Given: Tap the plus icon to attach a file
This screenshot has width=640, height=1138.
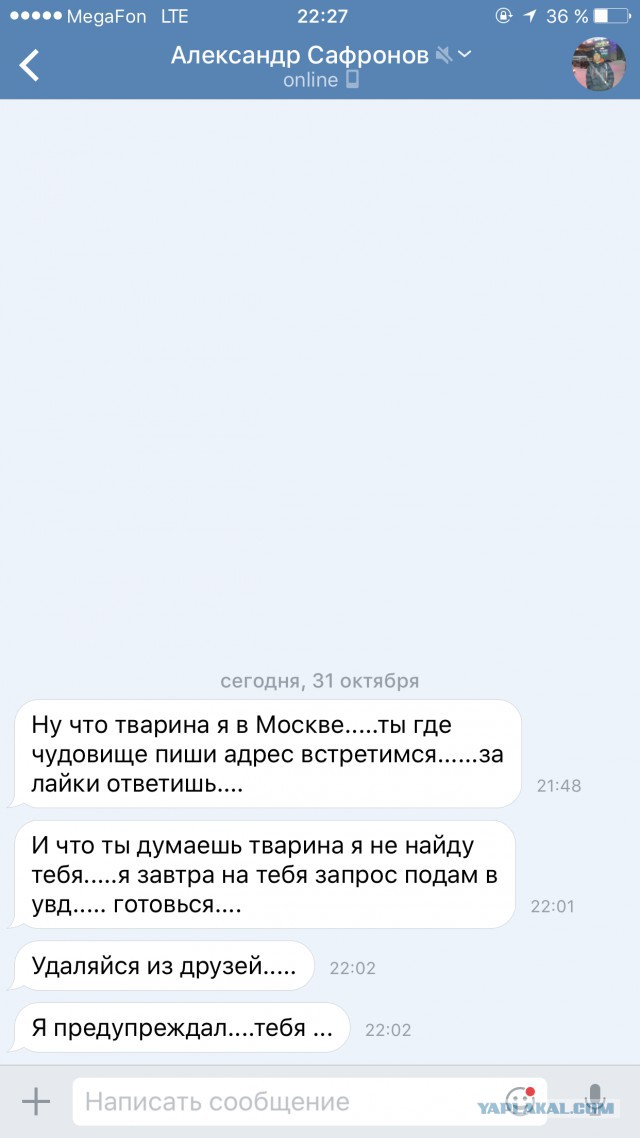Looking at the screenshot, I should coord(36,1102).
